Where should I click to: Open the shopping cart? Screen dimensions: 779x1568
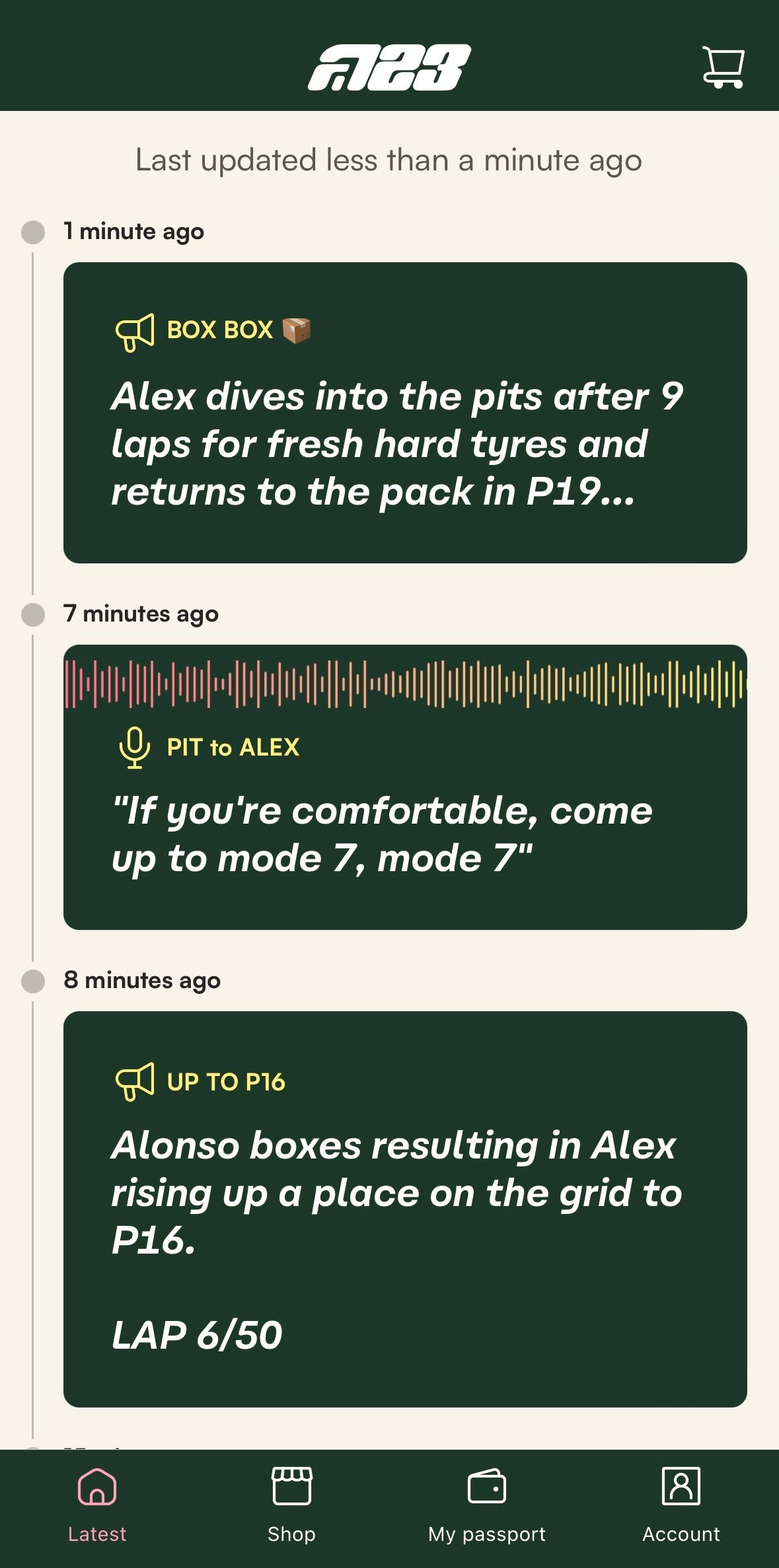tap(723, 67)
